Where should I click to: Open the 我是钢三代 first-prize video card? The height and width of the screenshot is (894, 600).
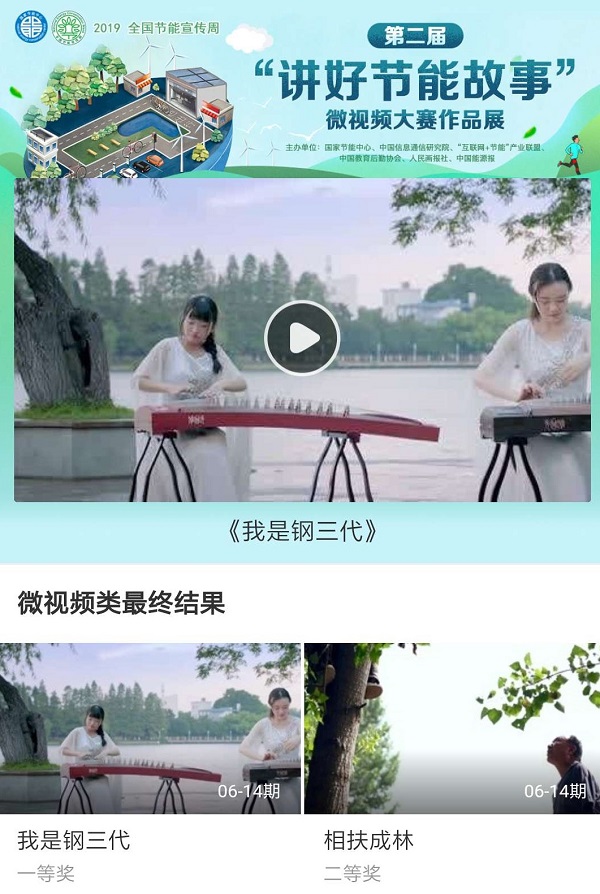tap(150, 730)
